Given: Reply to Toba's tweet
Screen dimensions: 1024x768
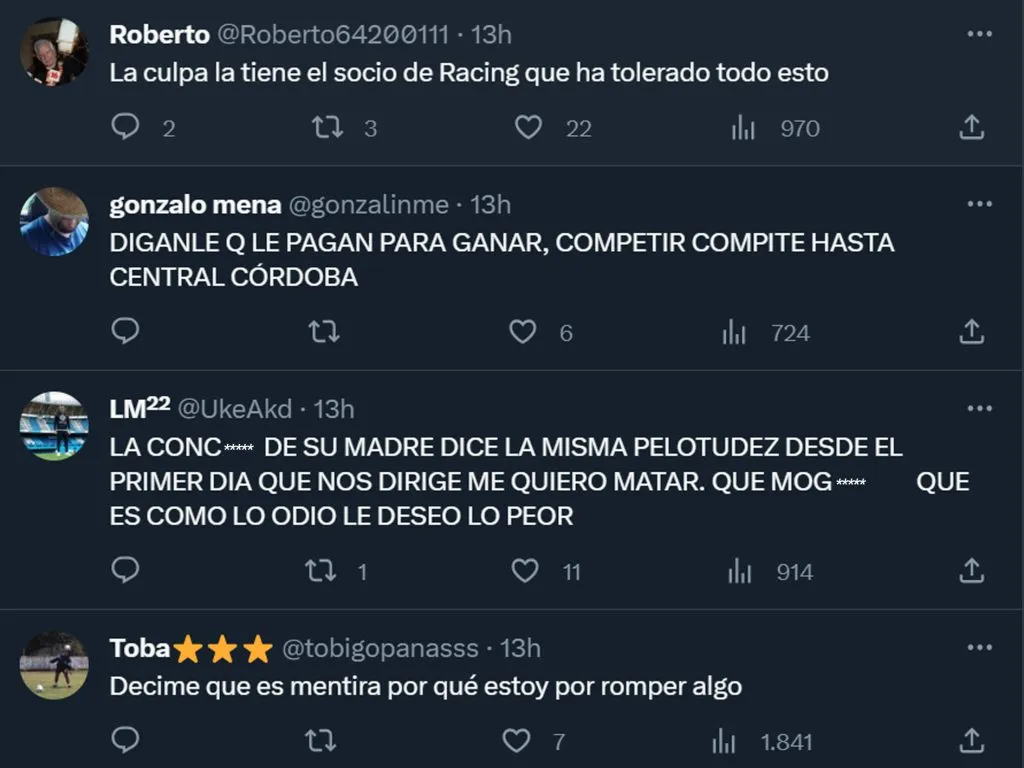Looking at the screenshot, I should [x=125, y=740].
